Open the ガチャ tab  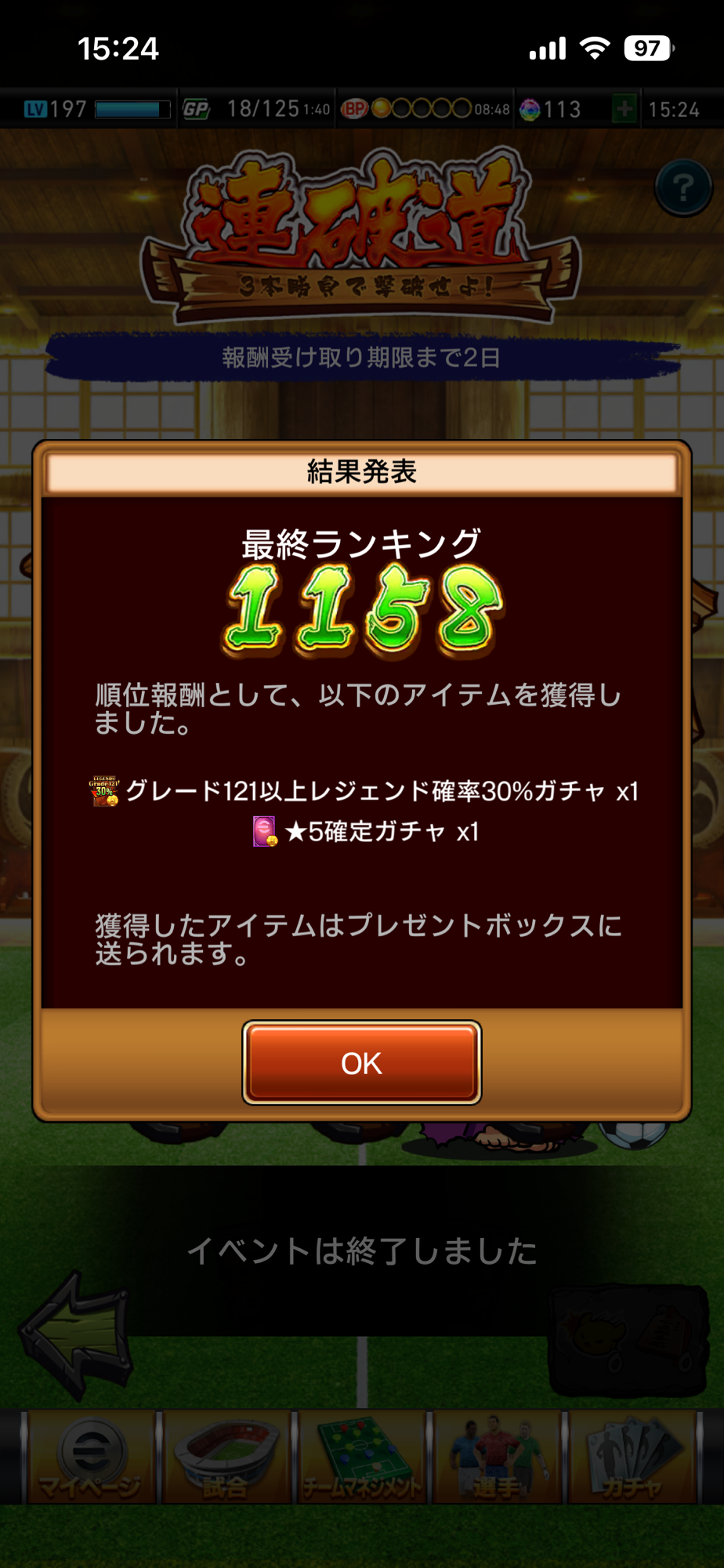pyautogui.click(x=632, y=1457)
